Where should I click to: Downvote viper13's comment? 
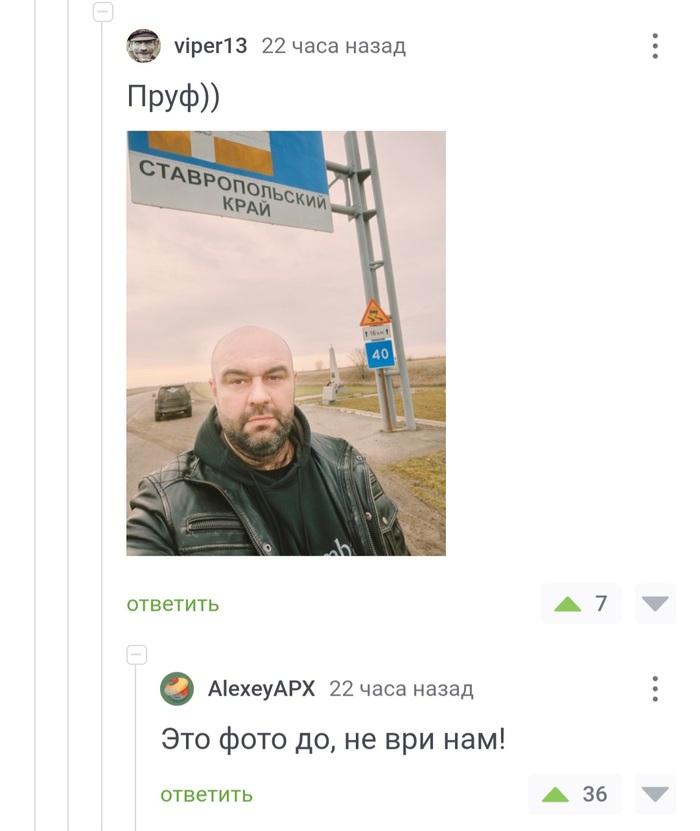[x=655, y=604]
